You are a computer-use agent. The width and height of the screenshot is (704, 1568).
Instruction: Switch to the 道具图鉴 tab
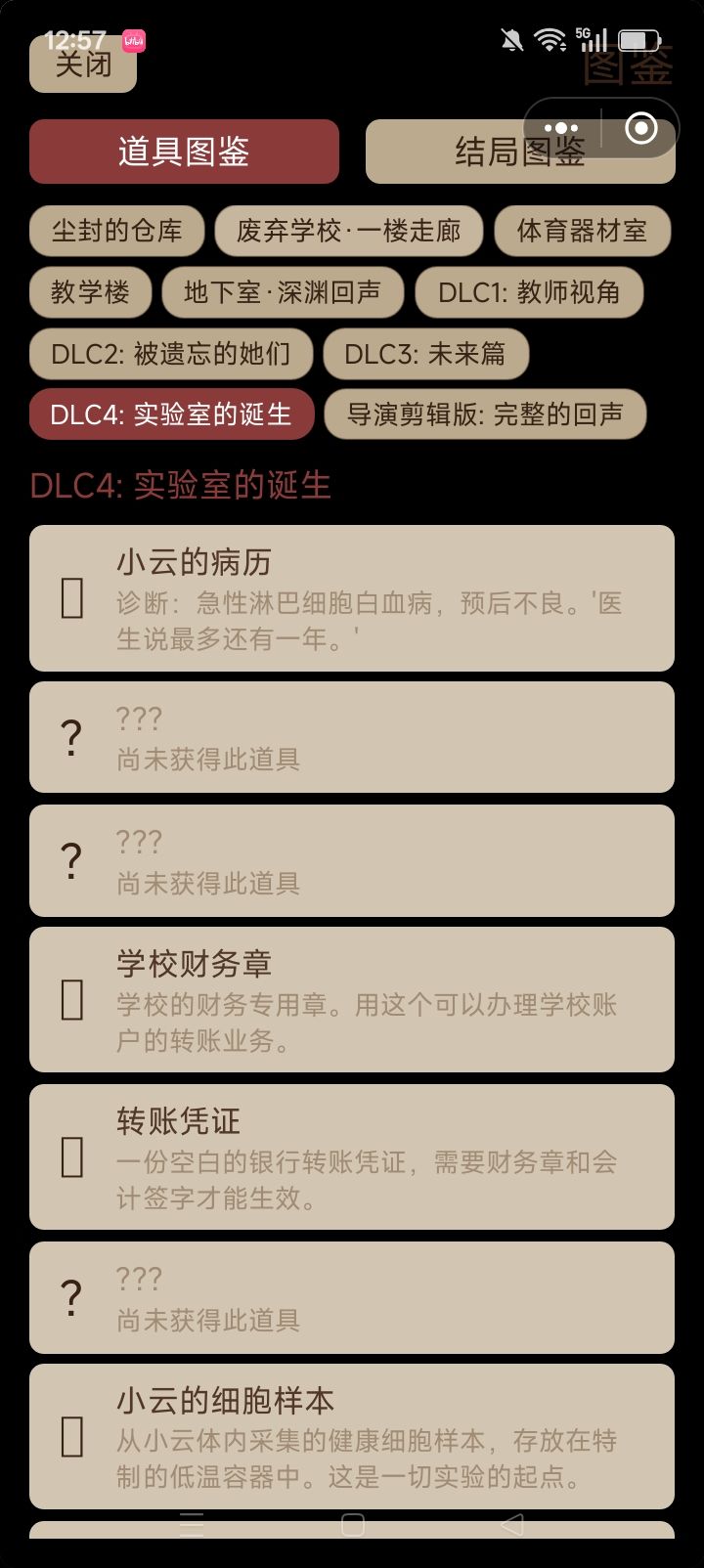coord(184,152)
